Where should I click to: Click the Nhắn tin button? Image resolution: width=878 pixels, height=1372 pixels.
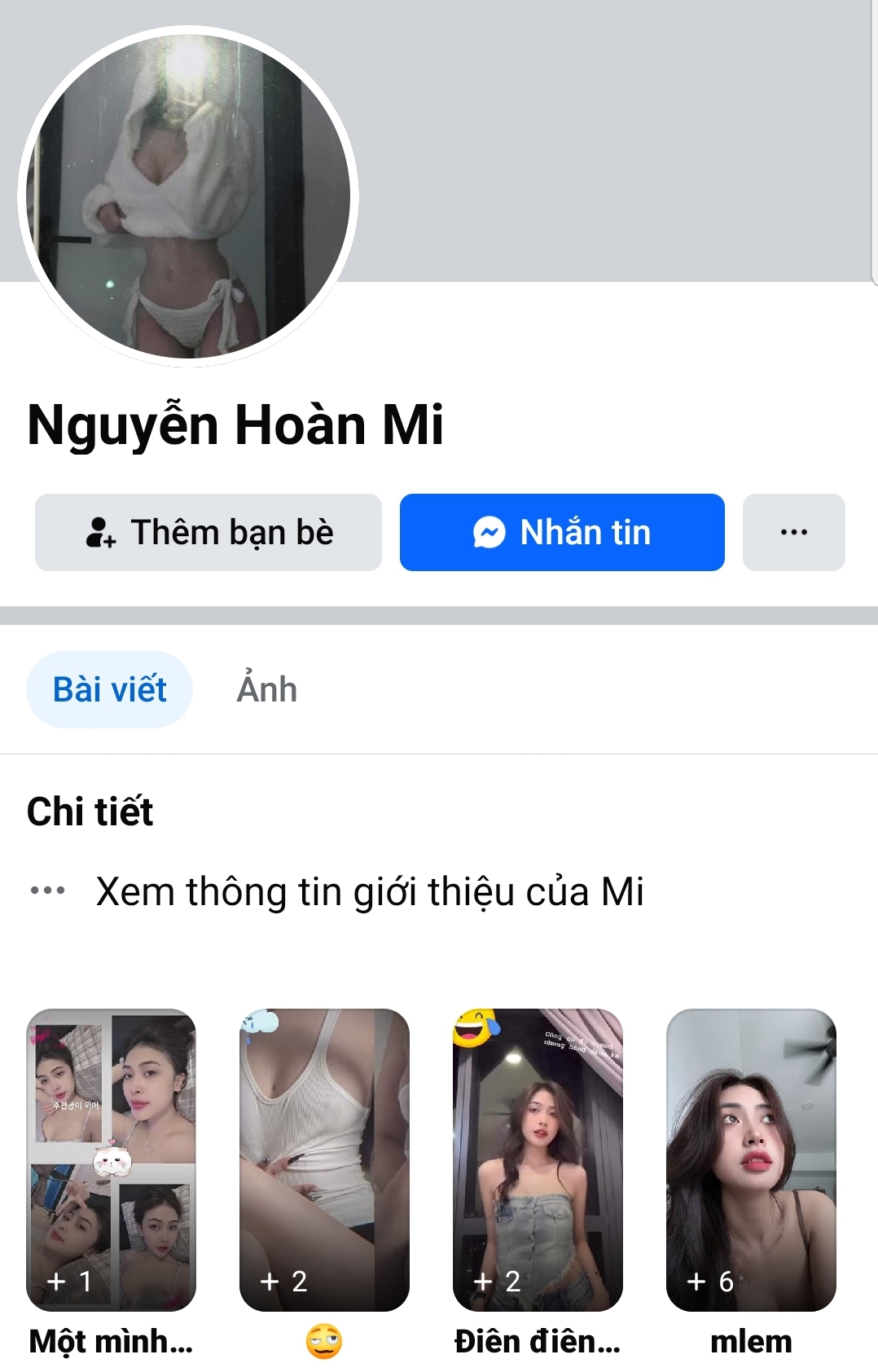pos(562,532)
